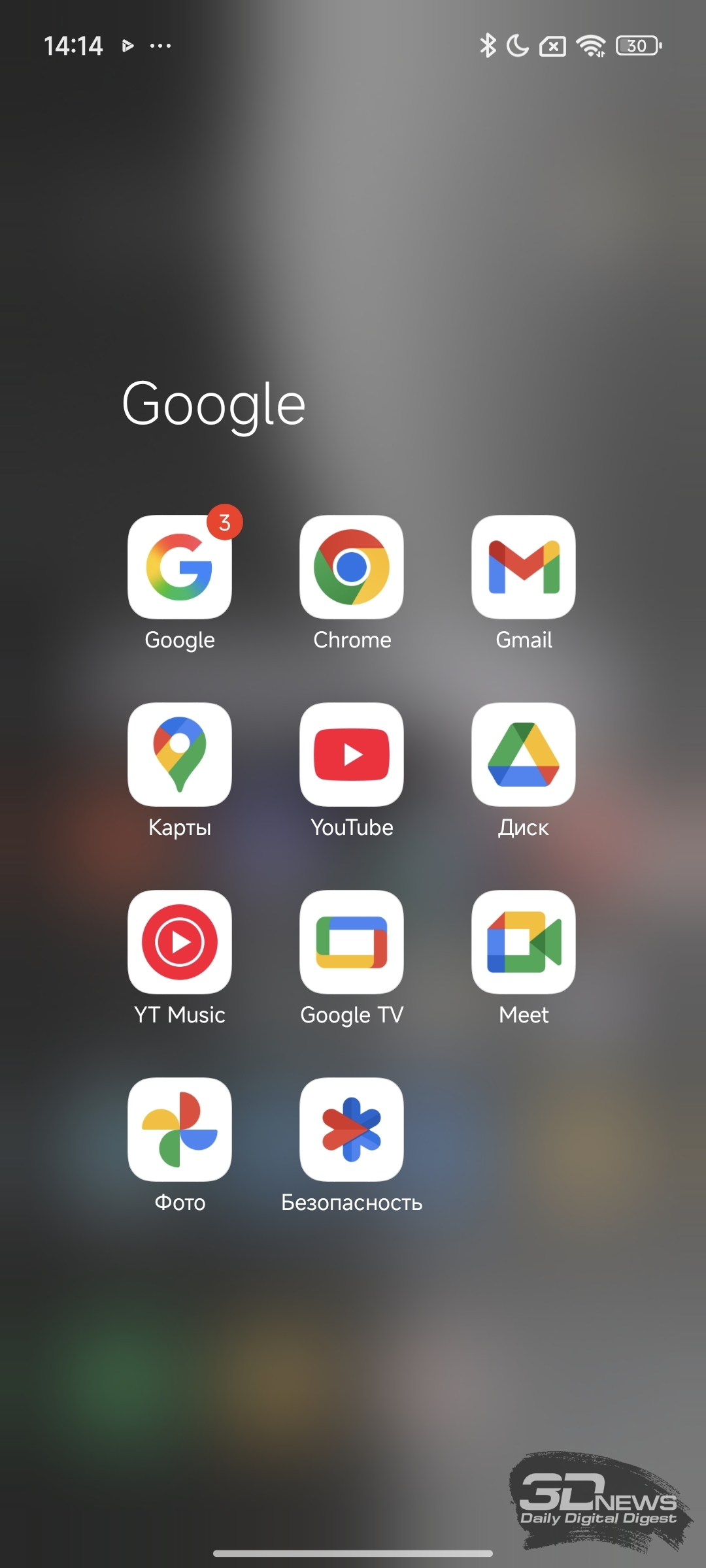This screenshot has height=1568, width=706.
Task: Open the Карты maps app
Action: tap(180, 755)
